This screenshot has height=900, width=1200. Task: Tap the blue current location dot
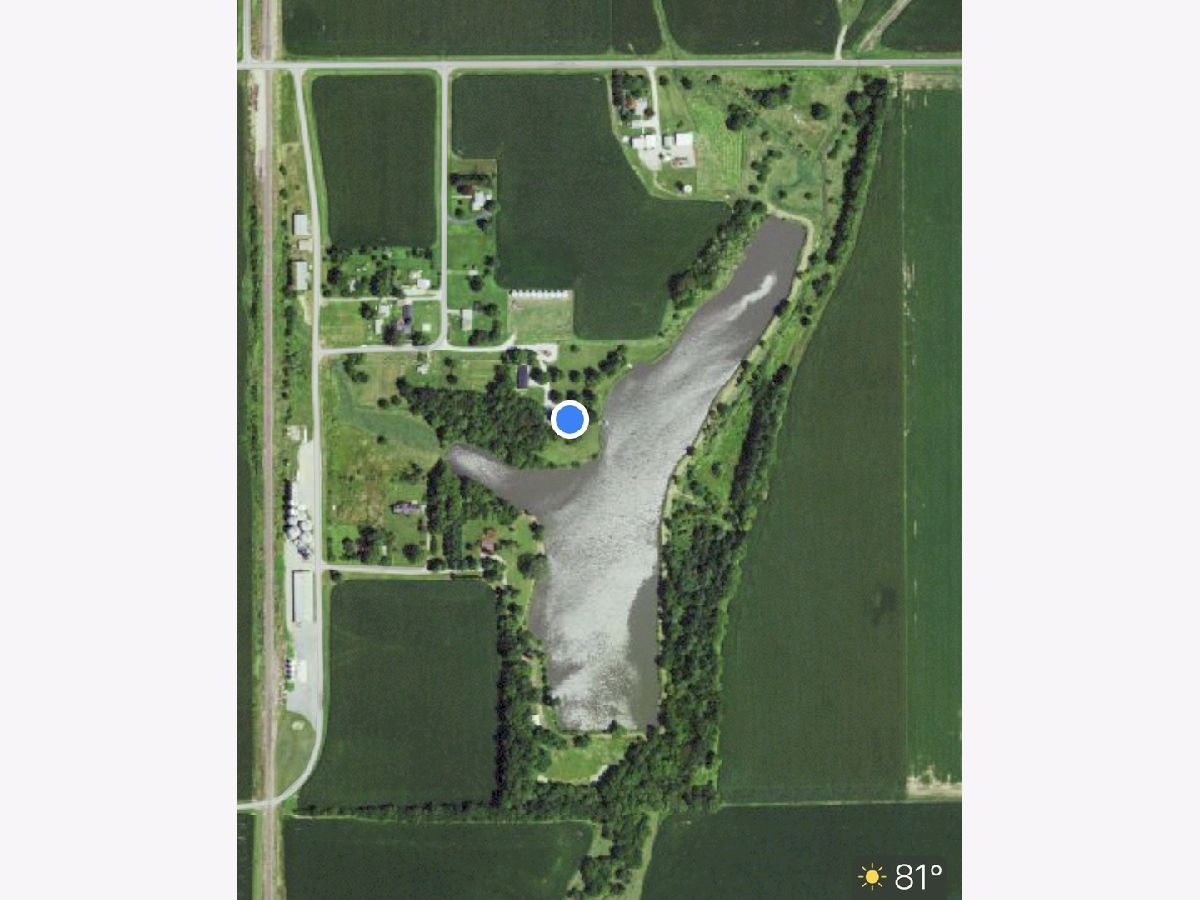(570, 419)
